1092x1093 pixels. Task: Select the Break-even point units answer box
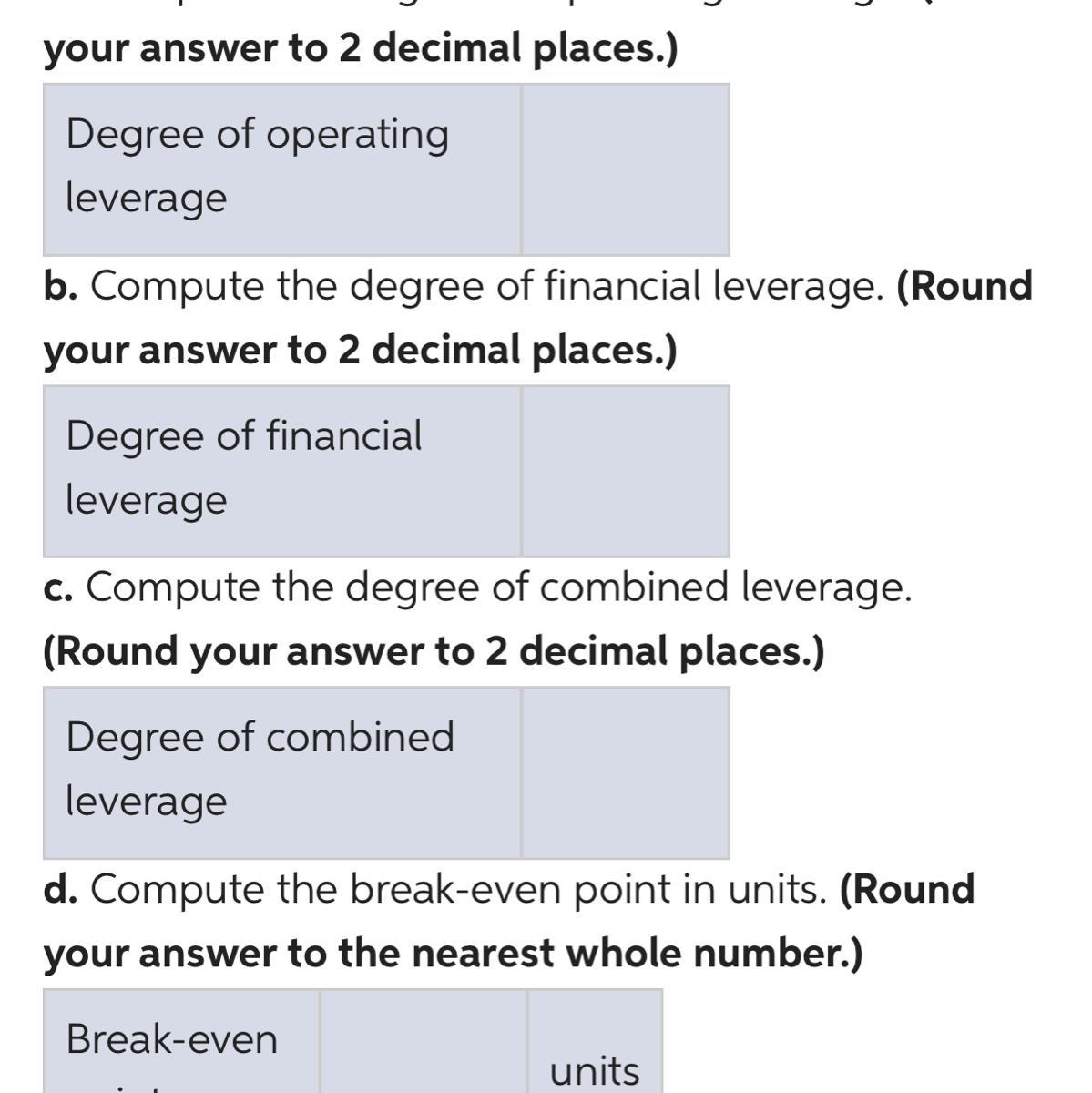click(424, 1041)
